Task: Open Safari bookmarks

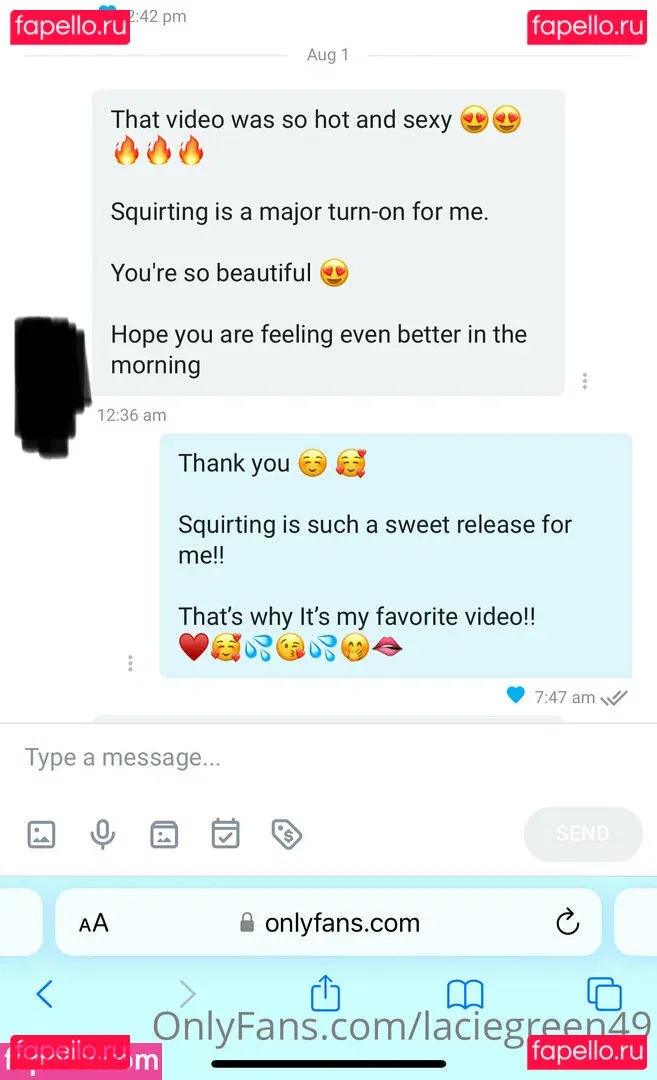Action: (465, 994)
